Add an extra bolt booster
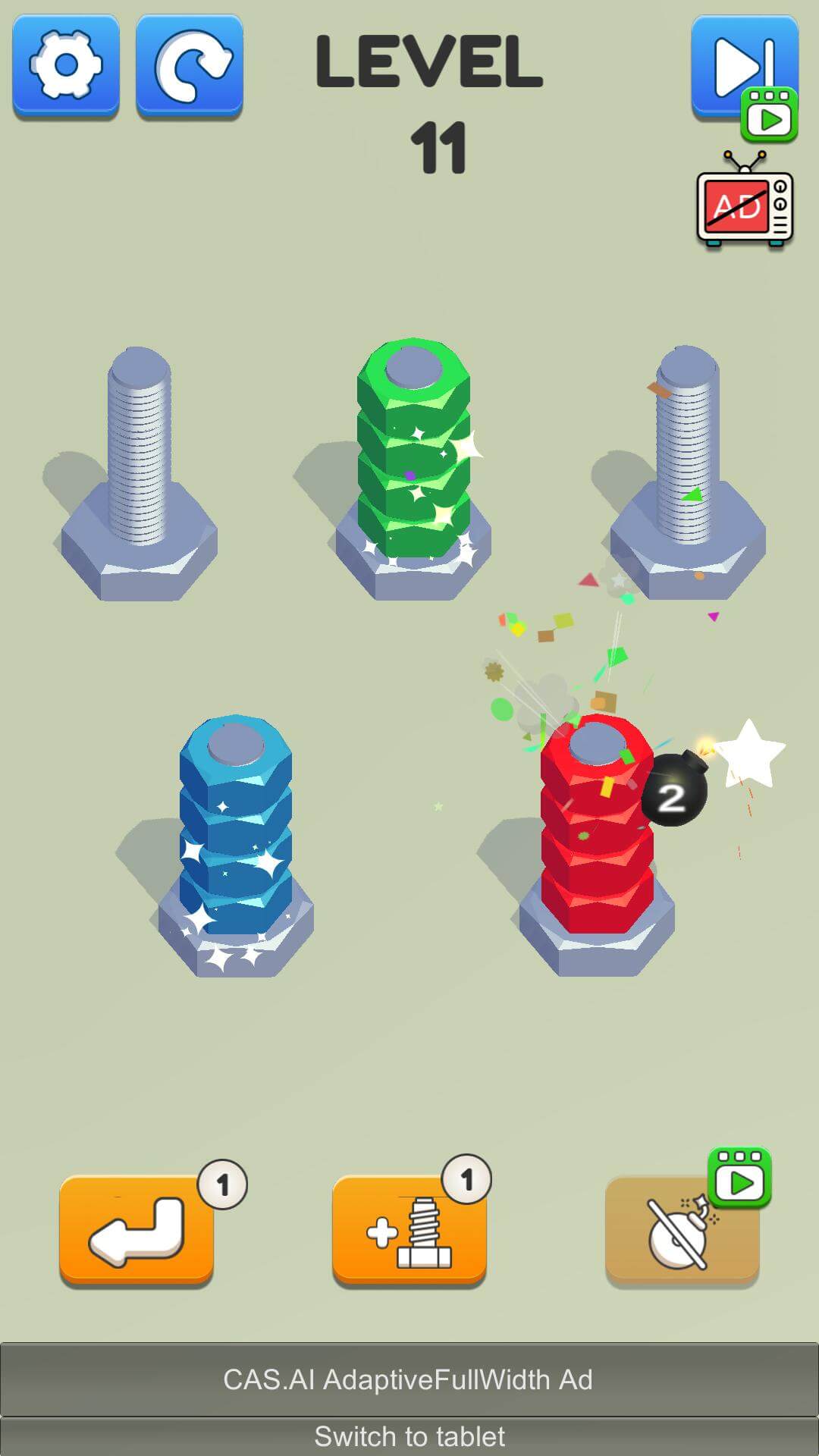 [409, 1230]
